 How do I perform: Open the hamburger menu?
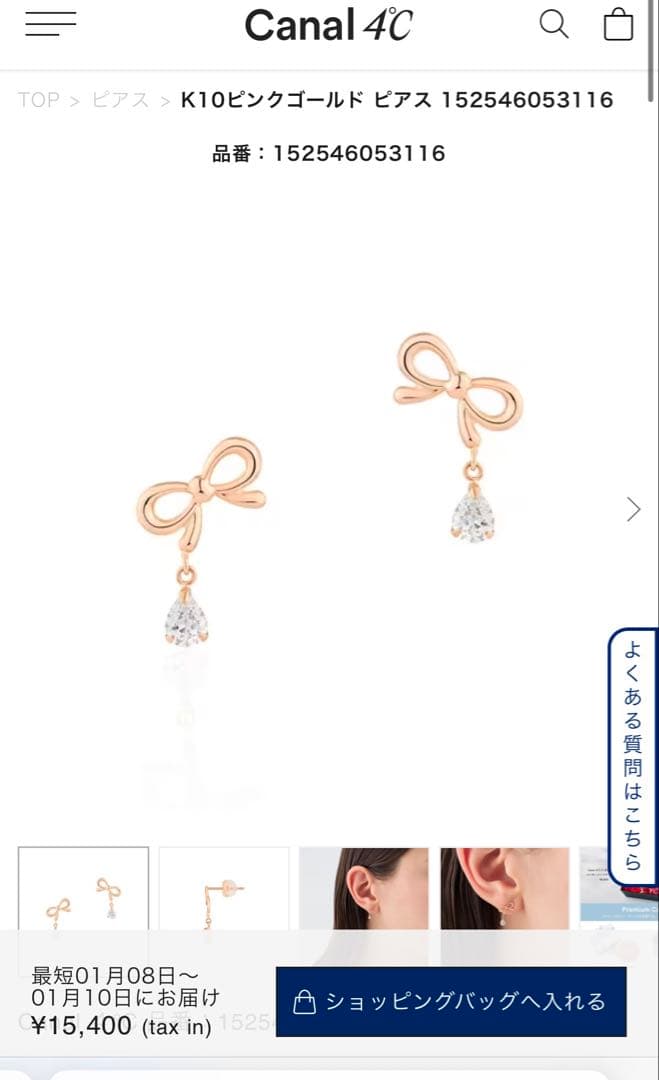coord(50,24)
